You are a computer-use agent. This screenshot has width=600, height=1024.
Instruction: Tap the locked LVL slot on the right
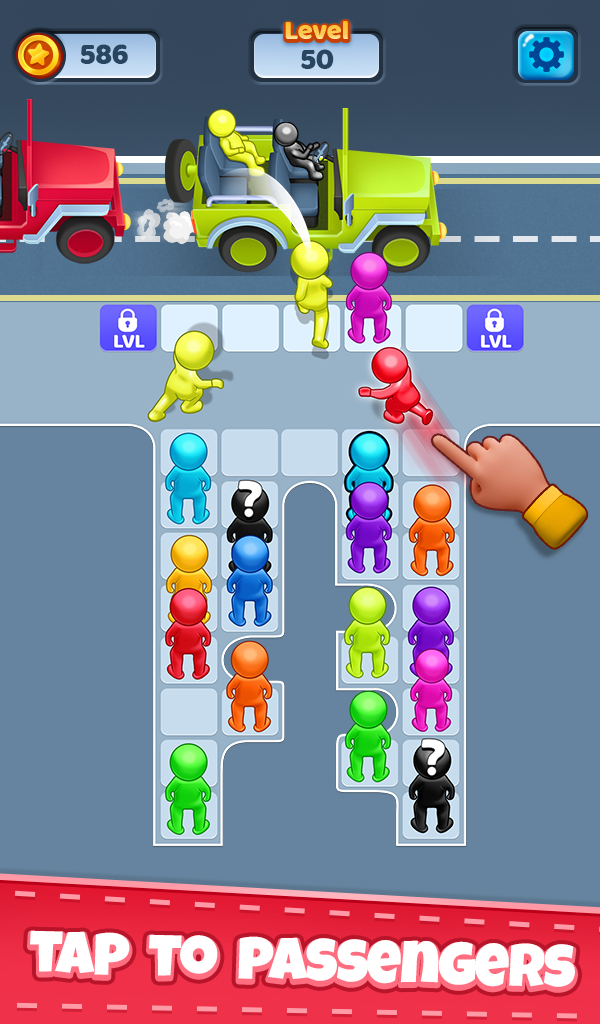click(495, 328)
